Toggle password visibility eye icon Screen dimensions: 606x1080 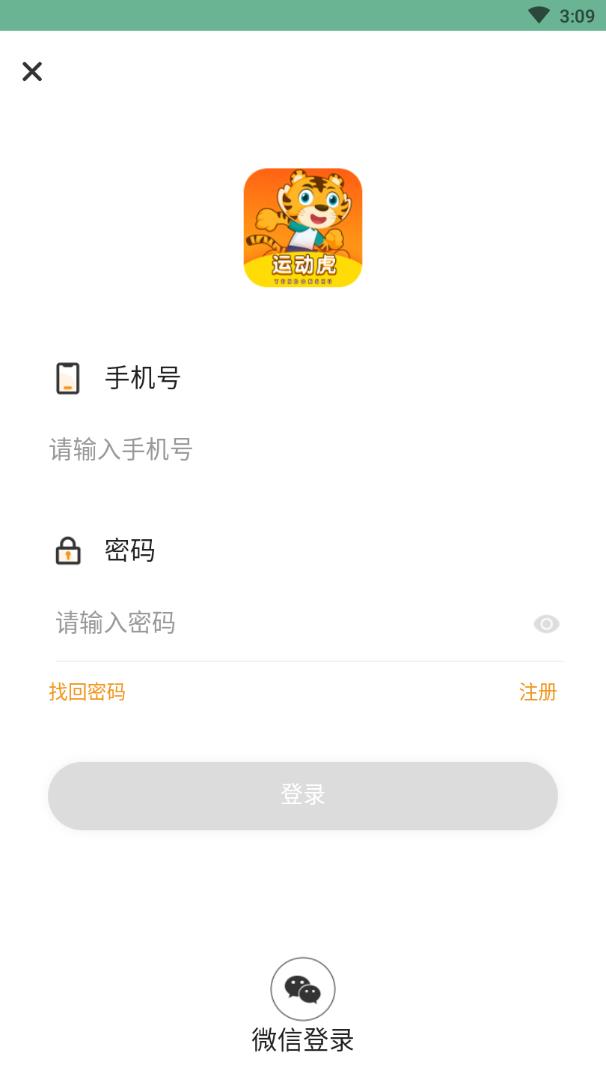click(x=546, y=624)
